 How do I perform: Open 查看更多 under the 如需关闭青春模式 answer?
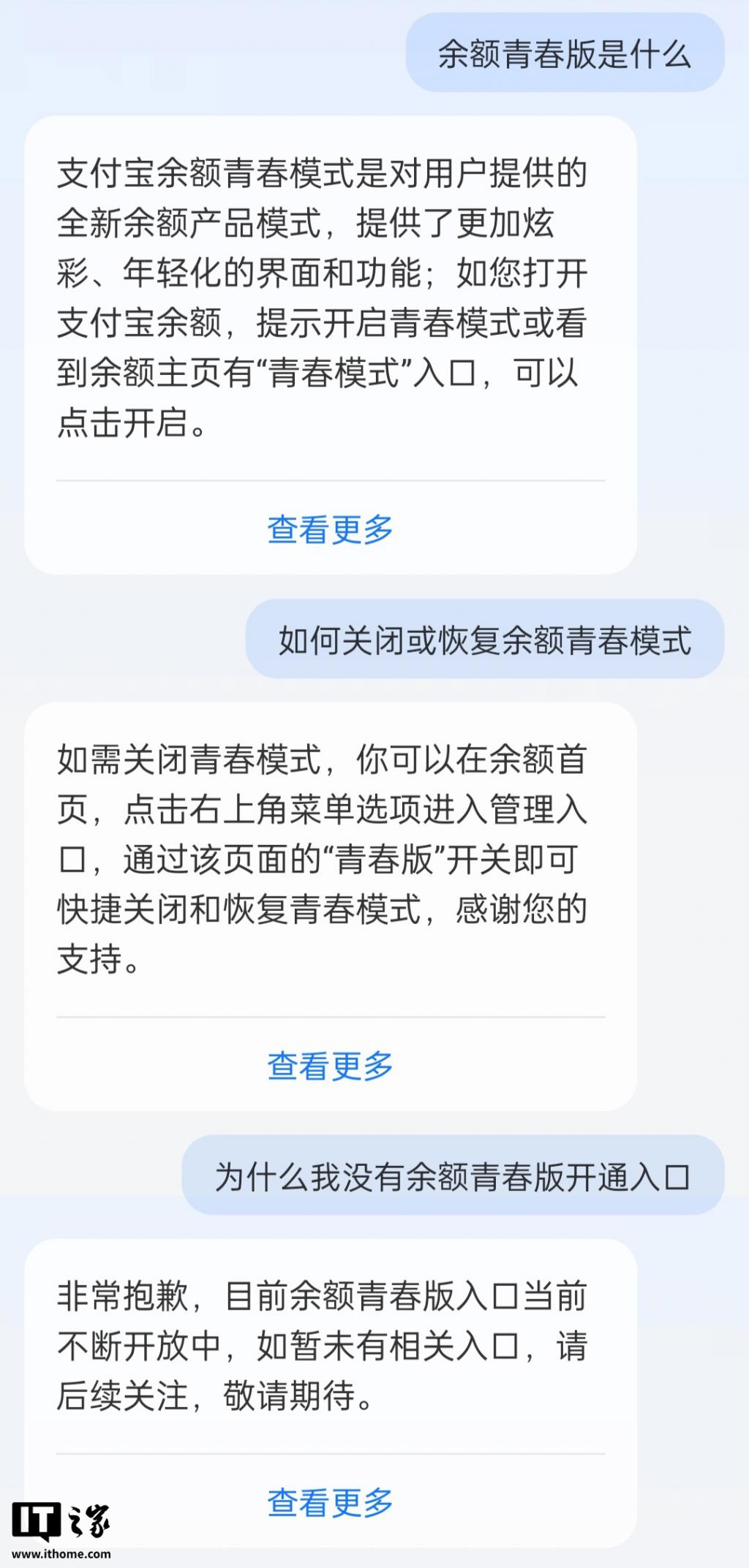click(330, 1066)
